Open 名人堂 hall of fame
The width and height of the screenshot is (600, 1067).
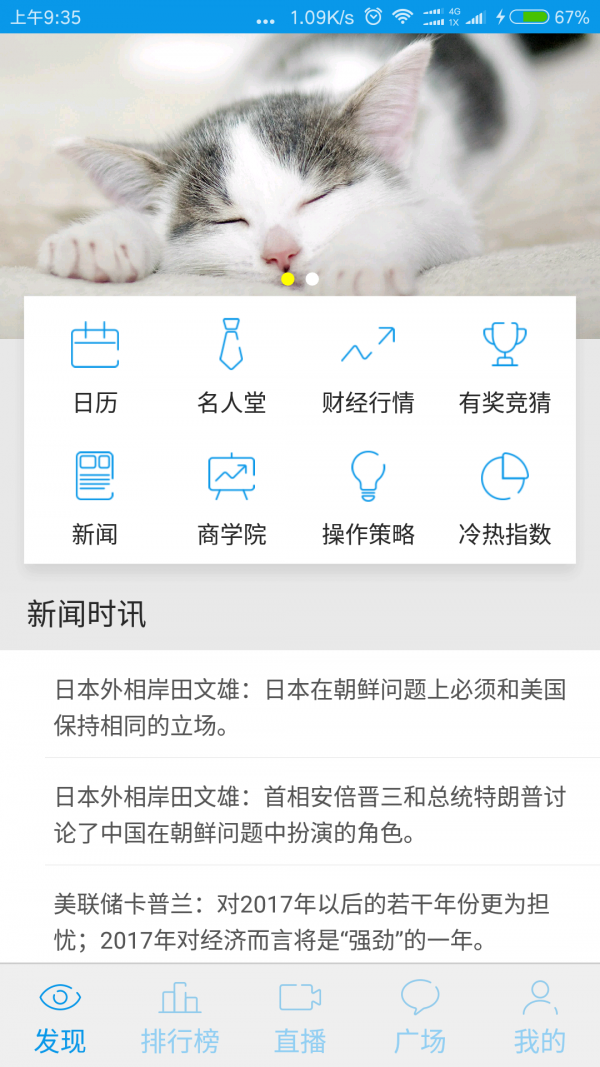tap(231, 367)
